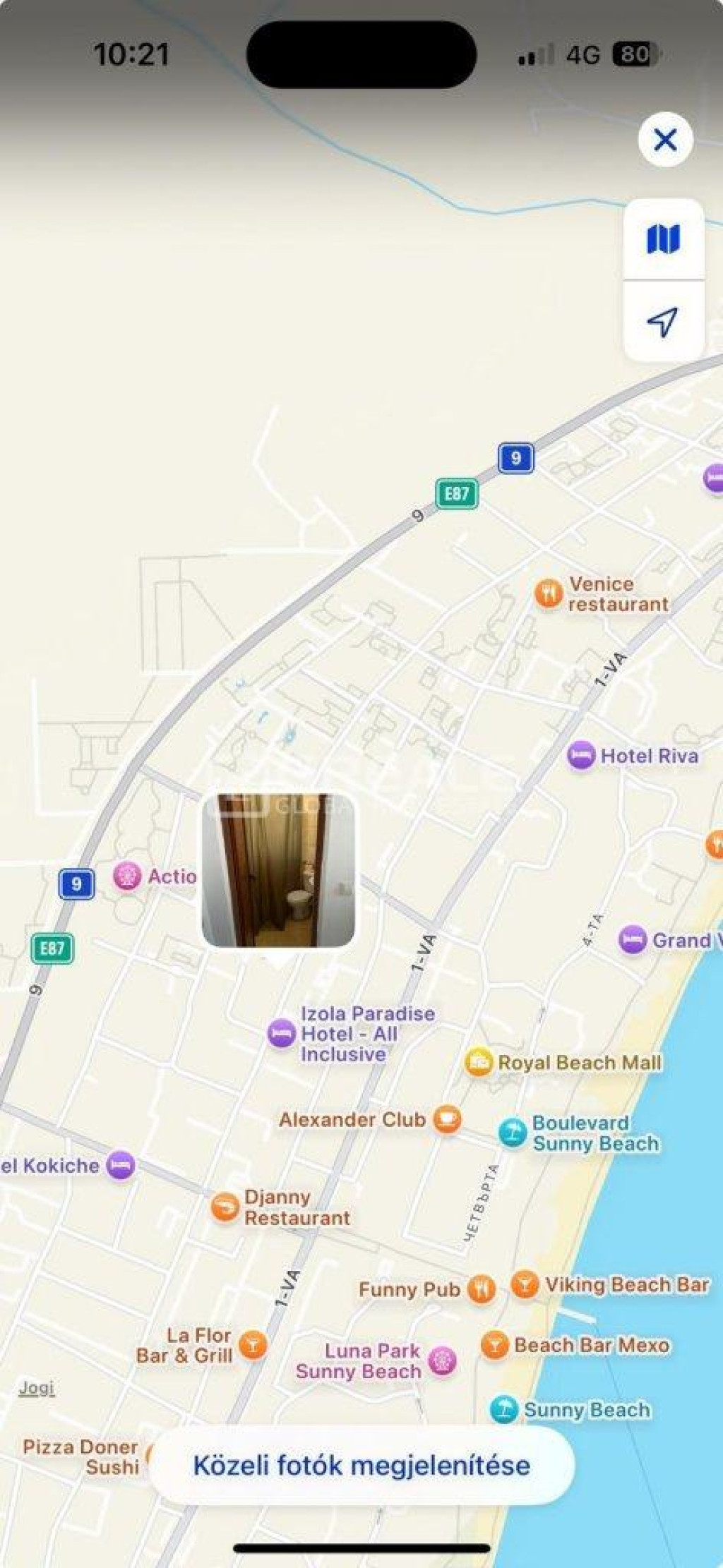Select Beach Bar Mexo marker
Image resolution: width=723 pixels, height=1568 pixels.
coord(495,1345)
